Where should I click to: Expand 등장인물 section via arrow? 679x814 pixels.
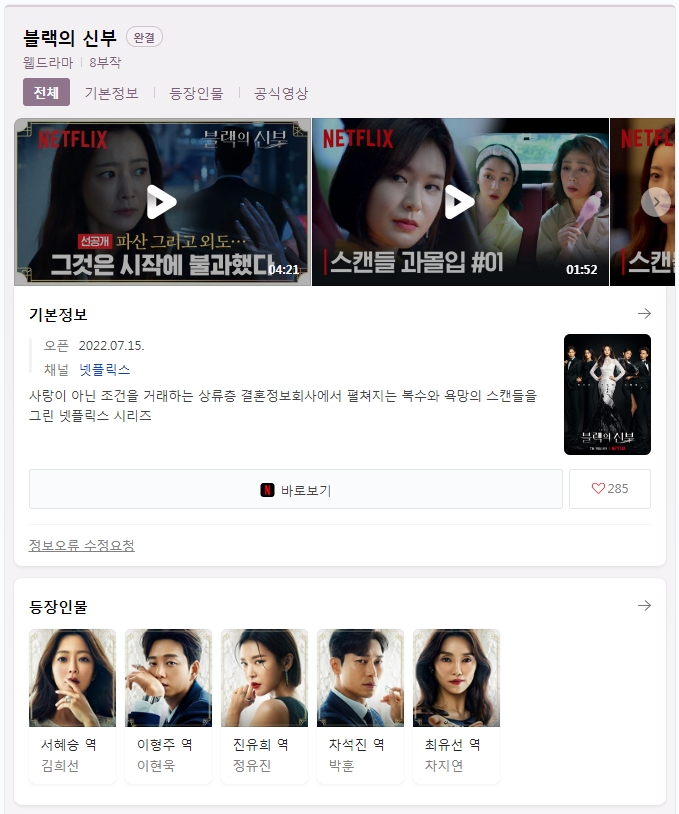(644, 606)
